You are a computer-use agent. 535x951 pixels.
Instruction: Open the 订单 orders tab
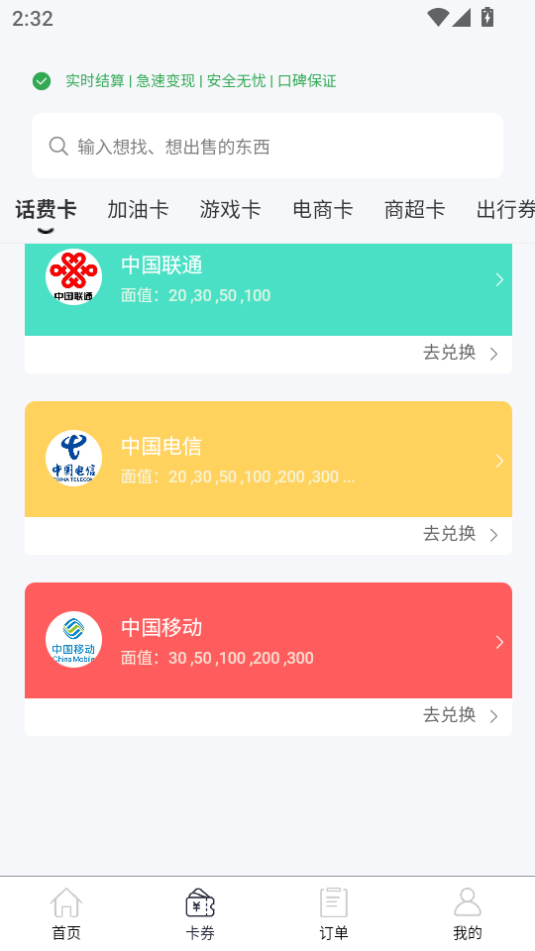point(334,914)
